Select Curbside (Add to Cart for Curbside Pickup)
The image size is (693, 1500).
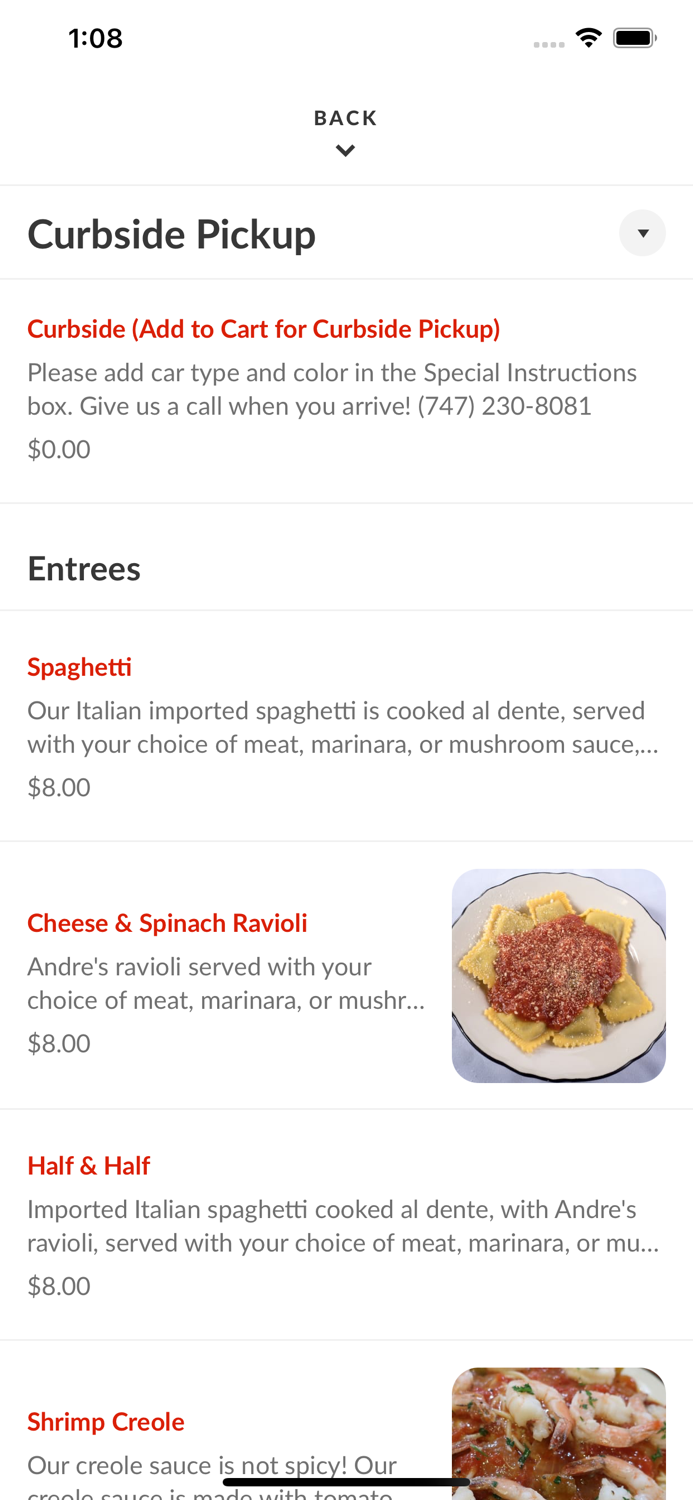click(x=264, y=329)
